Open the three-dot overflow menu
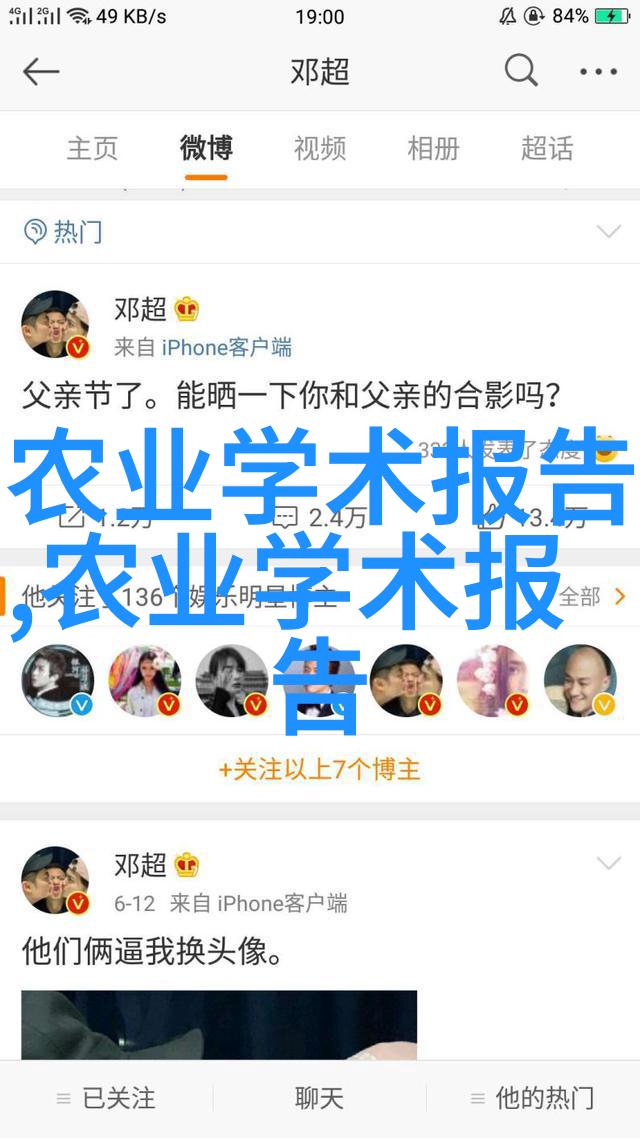 click(x=598, y=71)
